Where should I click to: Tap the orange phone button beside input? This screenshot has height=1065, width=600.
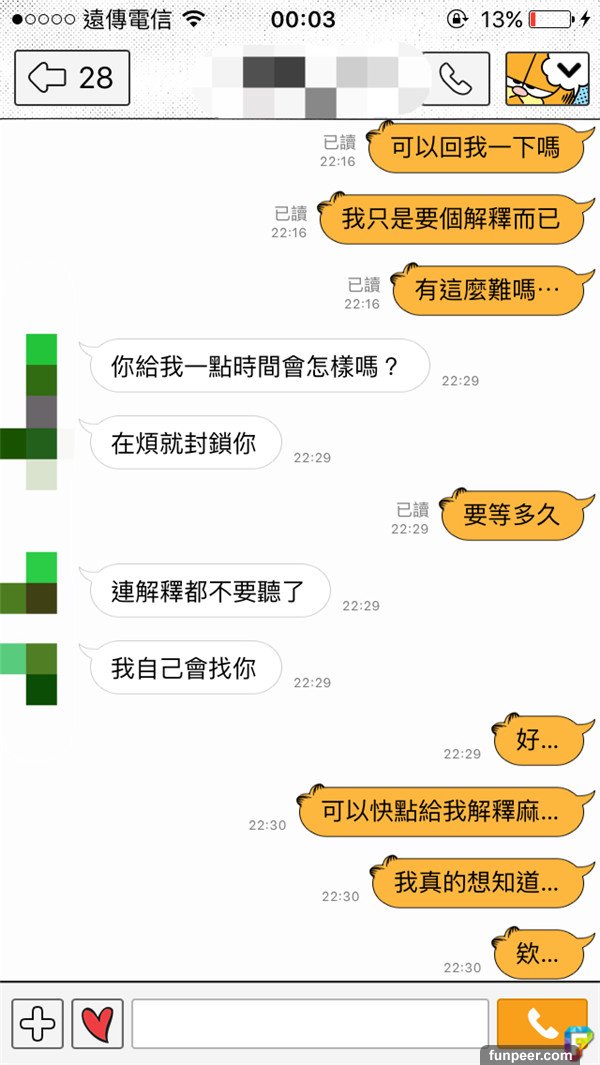[541, 1023]
